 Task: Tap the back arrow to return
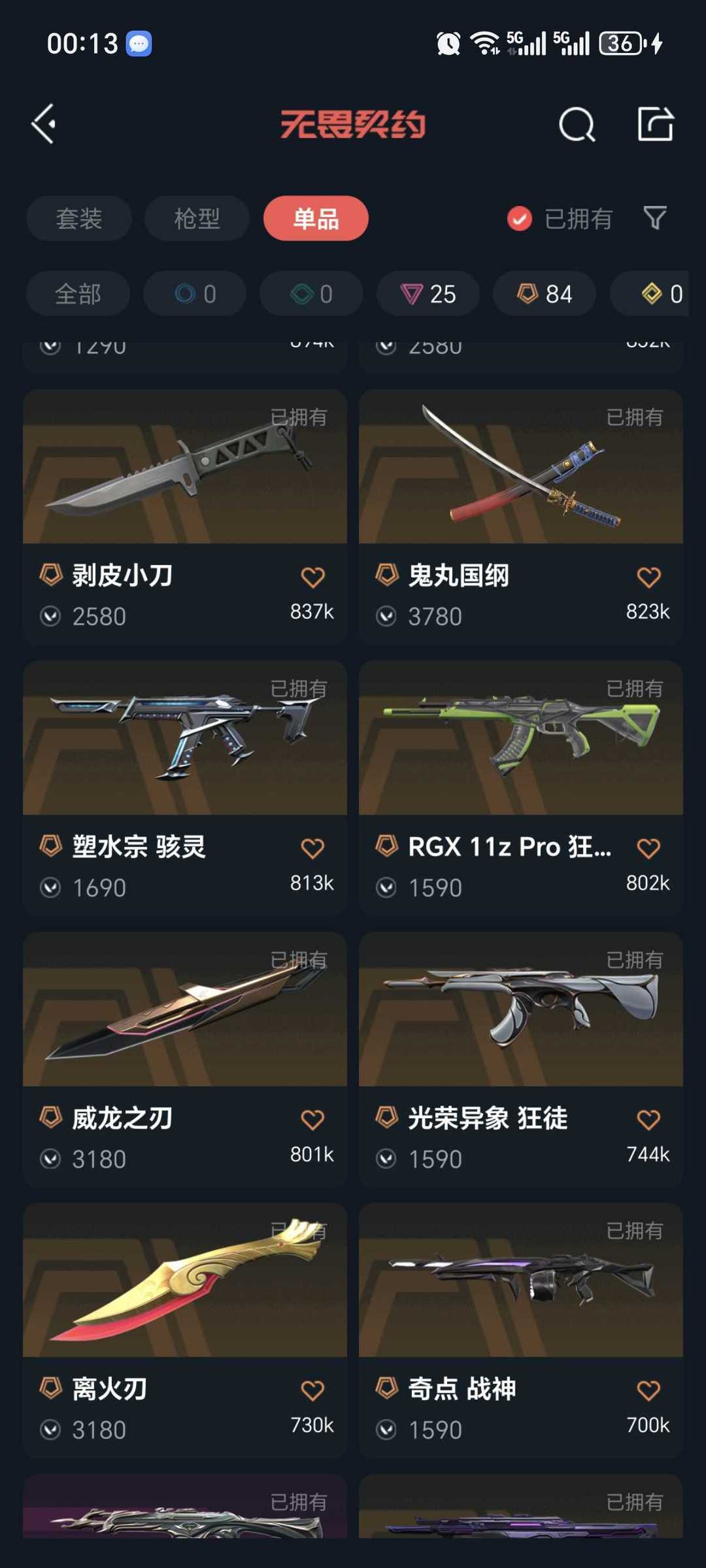click(x=44, y=124)
